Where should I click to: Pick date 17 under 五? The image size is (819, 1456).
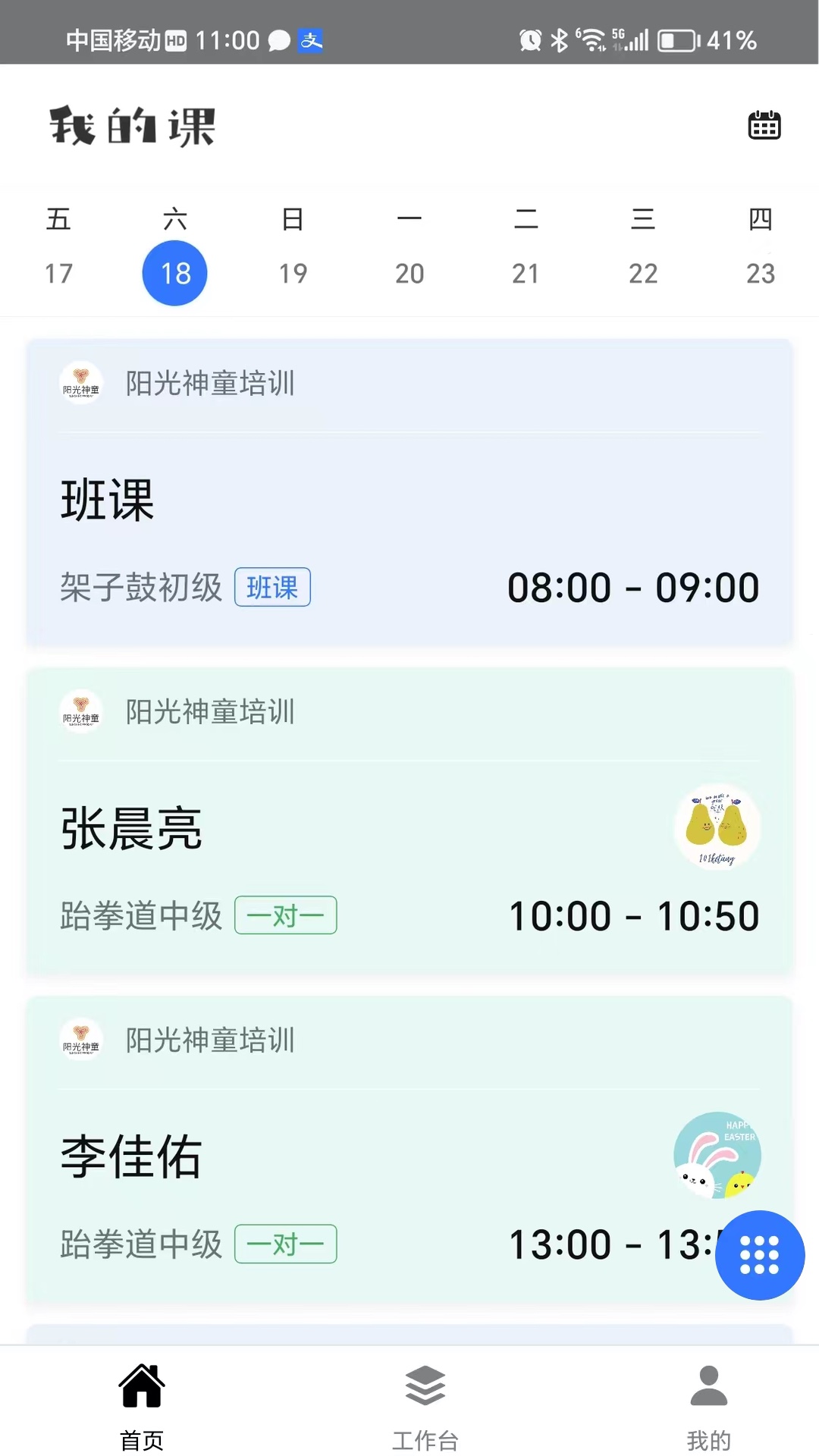[x=60, y=273]
